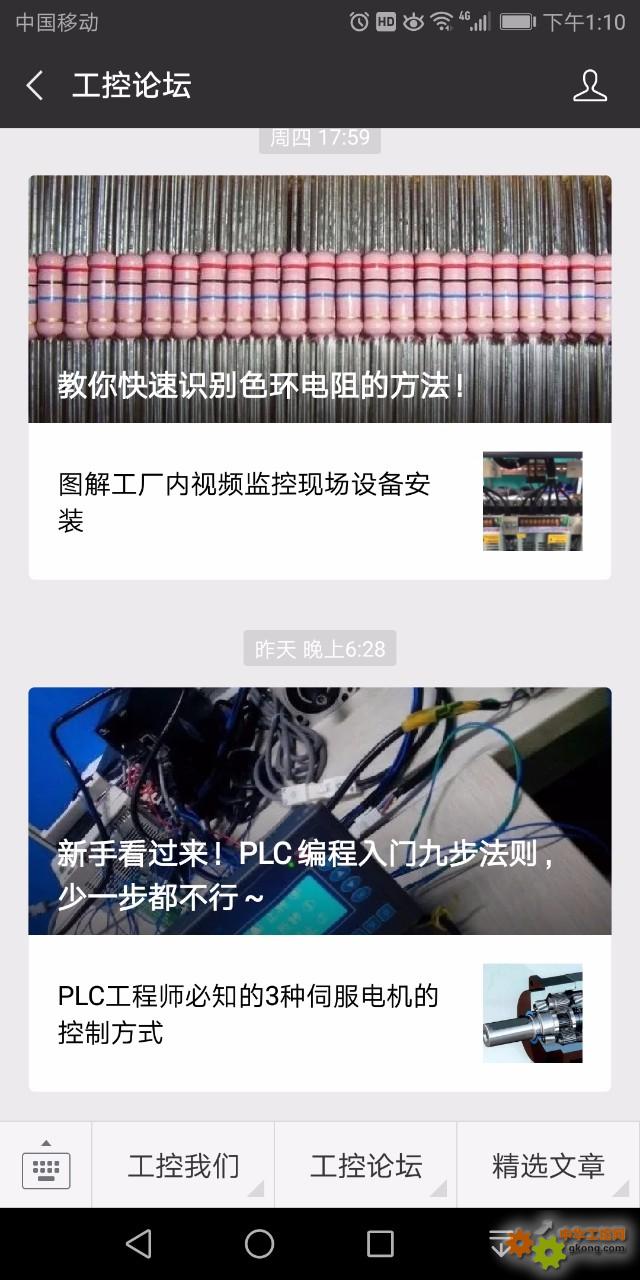Open the article PLC工程师必知的3种伺服电机的控制方式

[x=320, y=1013]
